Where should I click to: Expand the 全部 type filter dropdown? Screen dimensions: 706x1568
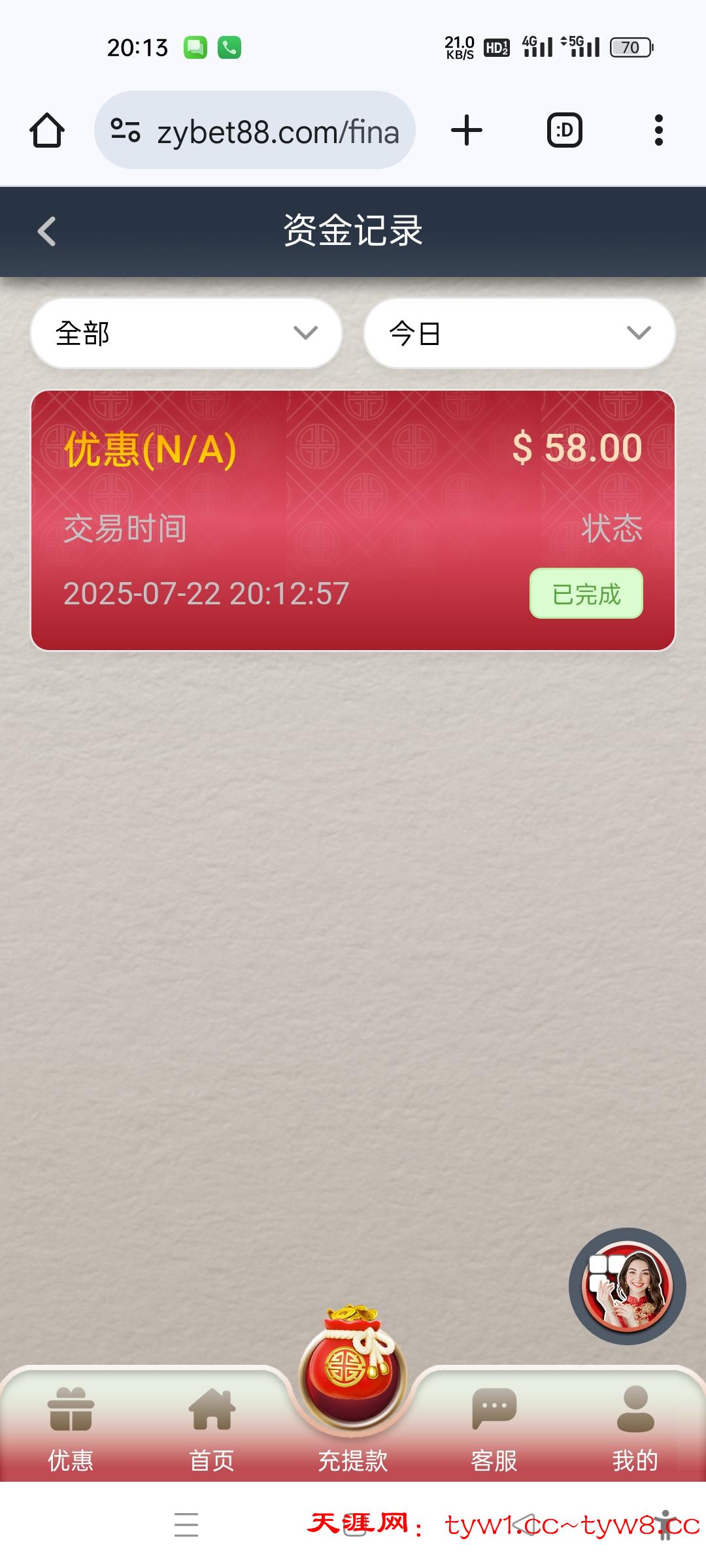pyautogui.click(x=186, y=333)
